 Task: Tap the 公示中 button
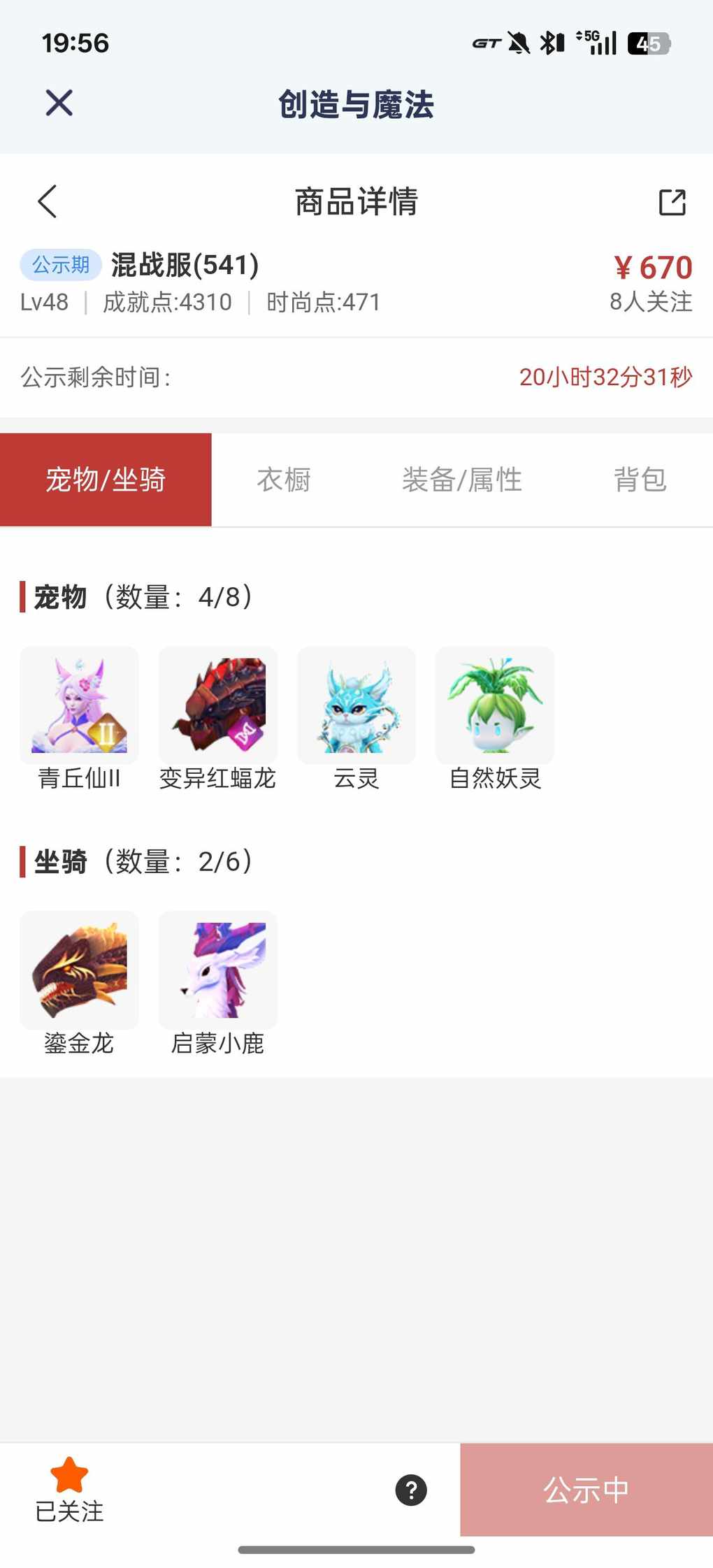586,1490
